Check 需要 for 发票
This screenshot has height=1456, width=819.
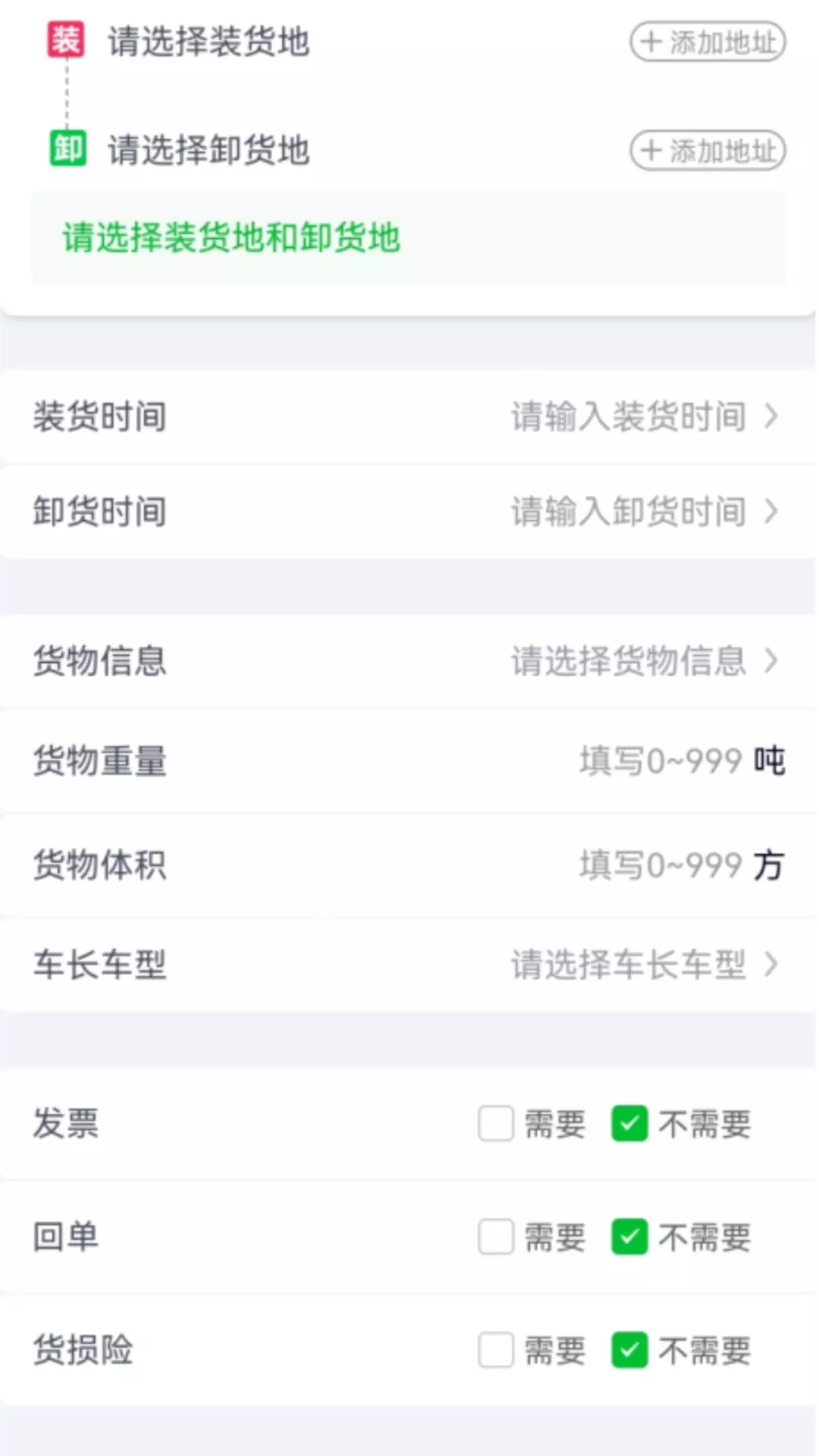[x=496, y=1123]
